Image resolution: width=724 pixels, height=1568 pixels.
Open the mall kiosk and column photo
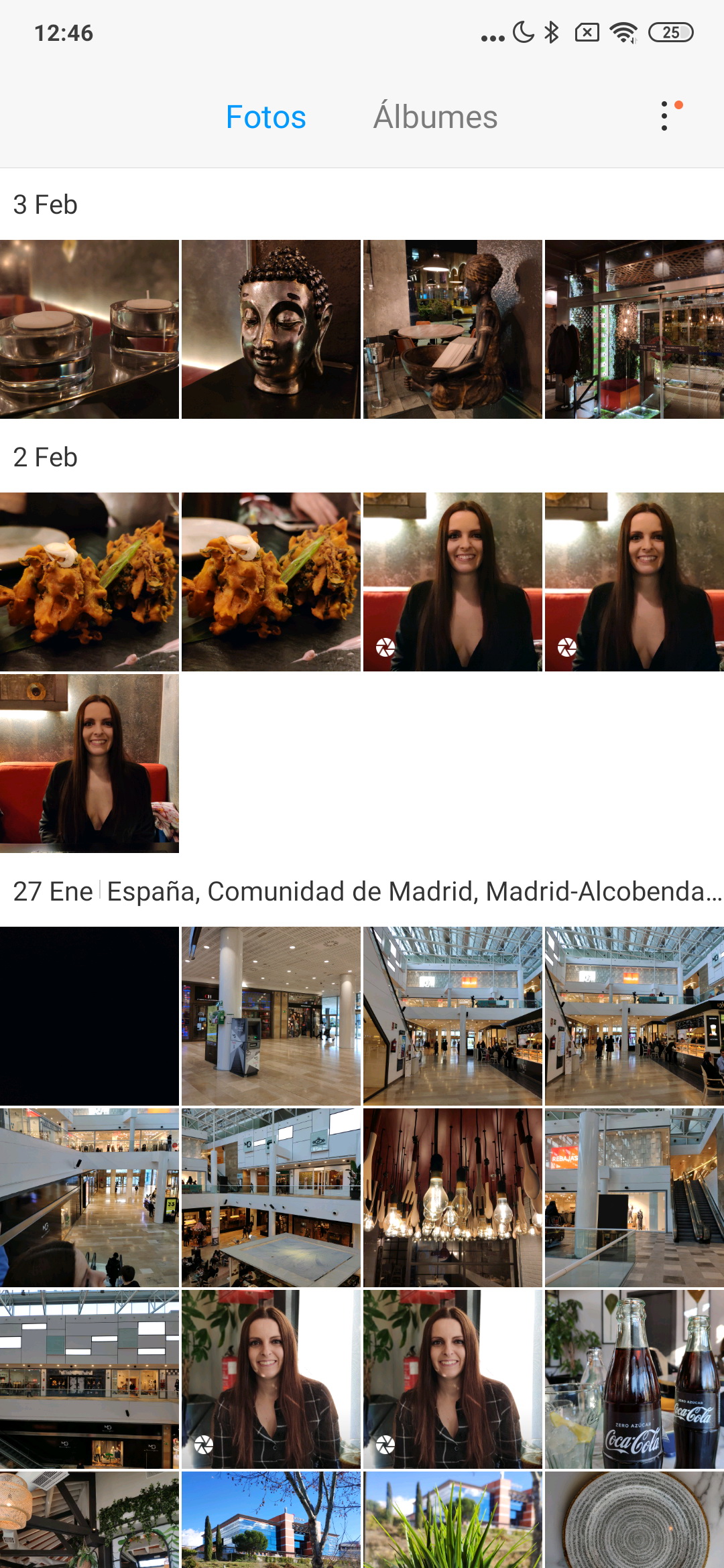(x=271, y=1016)
